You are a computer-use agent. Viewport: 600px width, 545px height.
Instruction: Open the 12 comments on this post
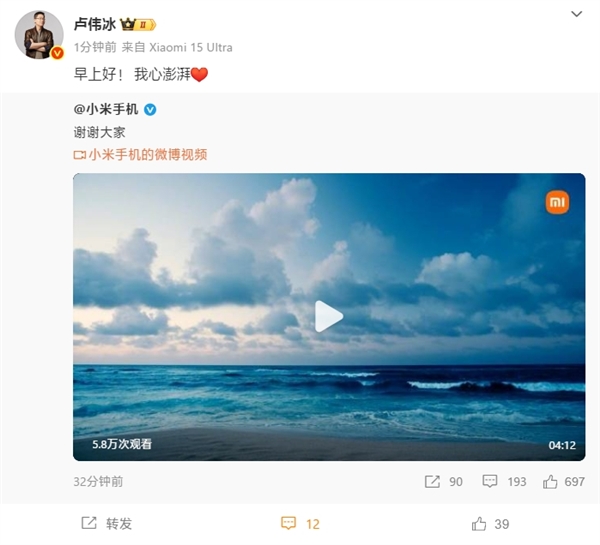[300, 523]
